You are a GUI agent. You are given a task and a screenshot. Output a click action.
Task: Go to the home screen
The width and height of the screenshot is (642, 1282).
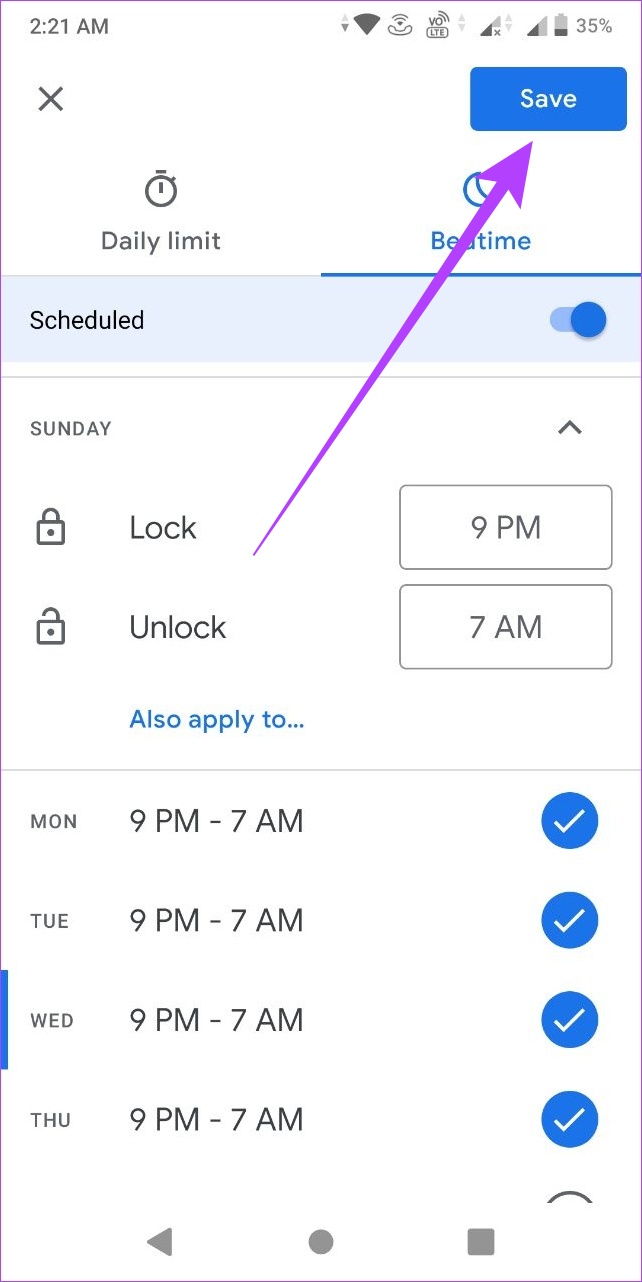pyautogui.click(x=321, y=1241)
